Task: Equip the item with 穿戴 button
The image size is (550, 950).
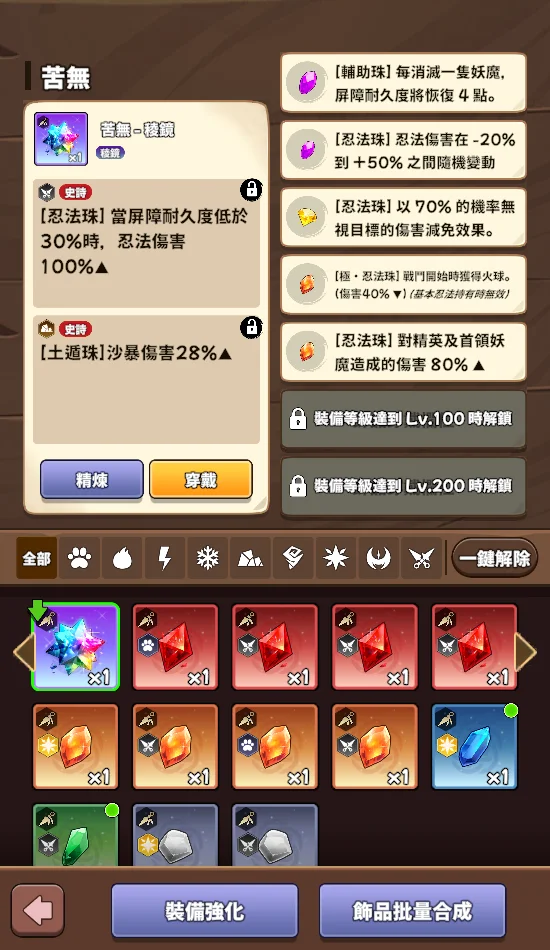Action: (x=200, y=479)
